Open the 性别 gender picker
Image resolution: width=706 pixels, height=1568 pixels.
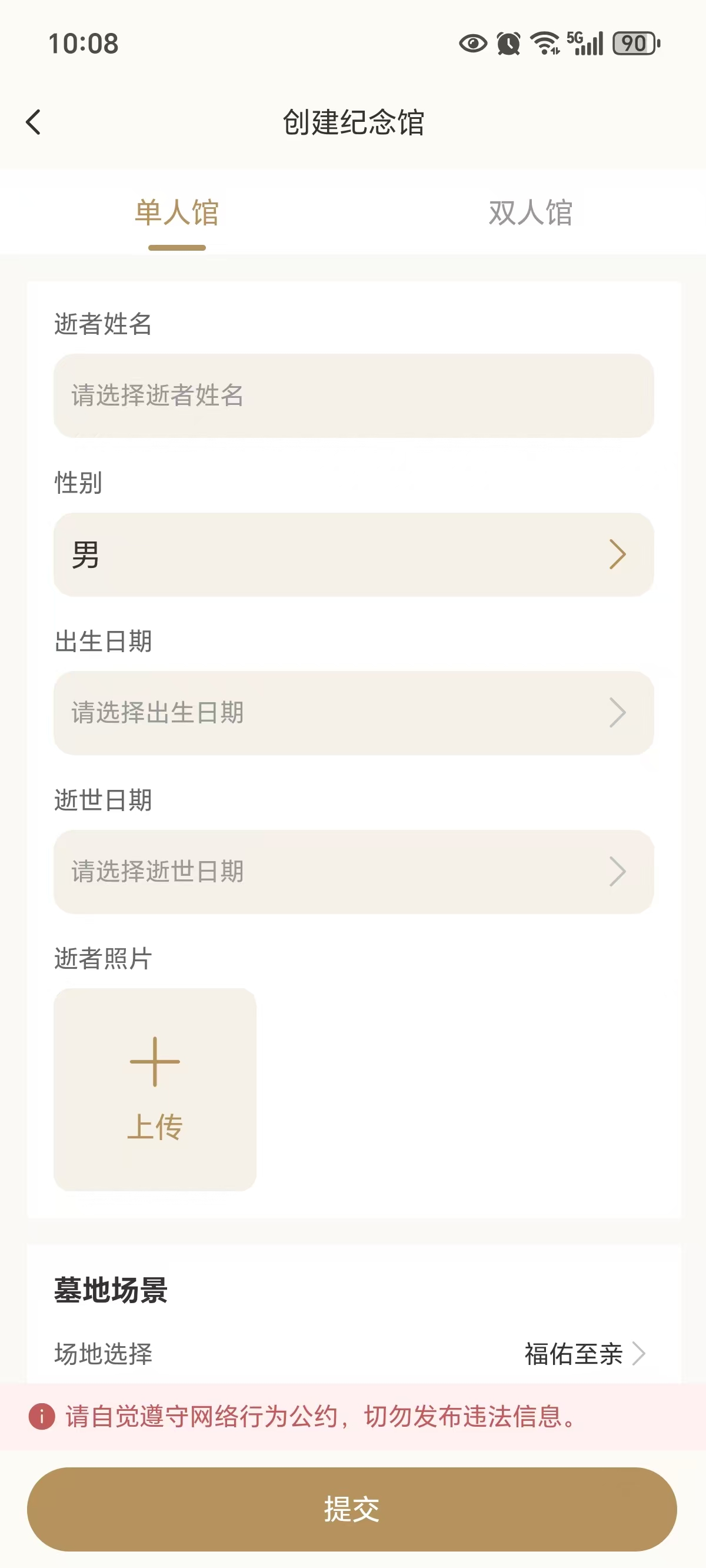(353, 554)
